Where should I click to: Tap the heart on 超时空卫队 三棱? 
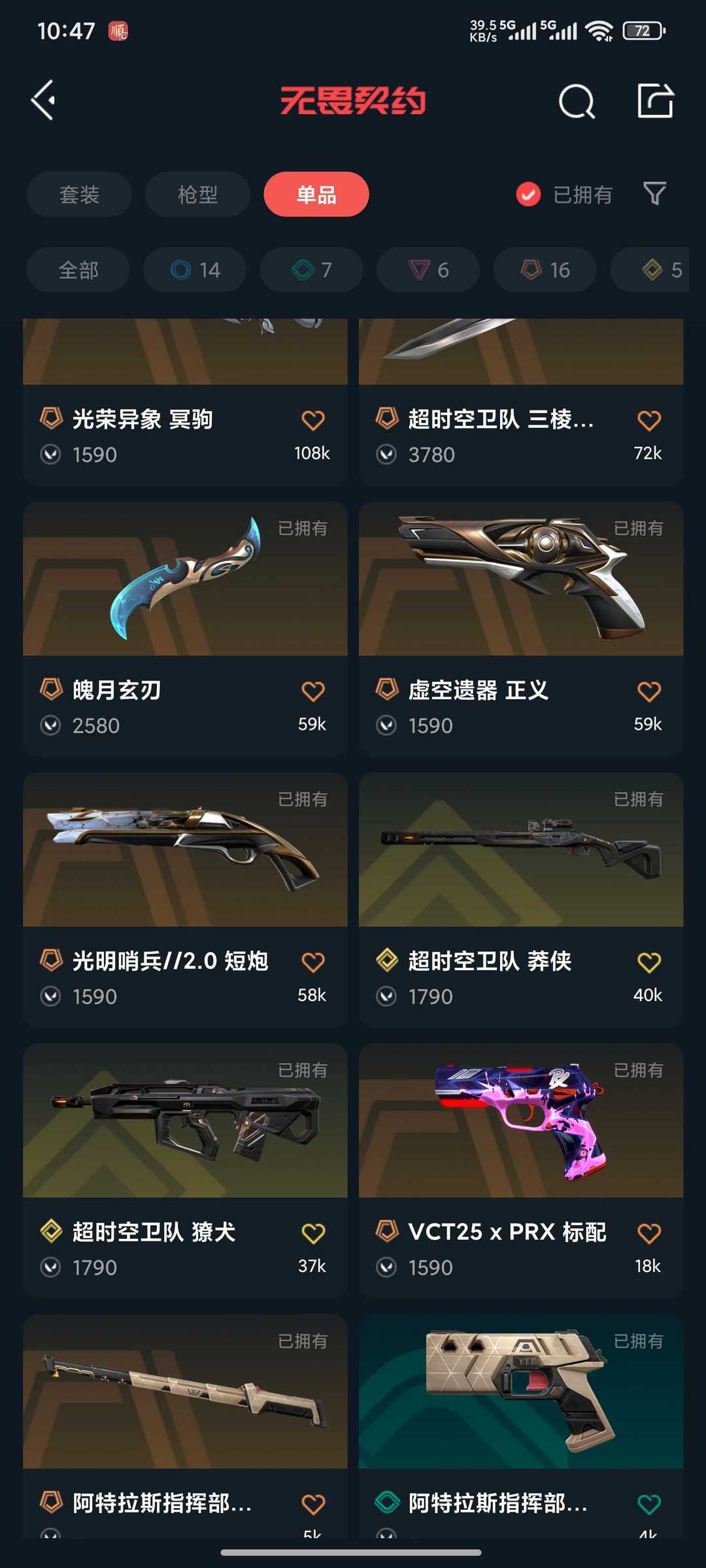click(648, 420)
